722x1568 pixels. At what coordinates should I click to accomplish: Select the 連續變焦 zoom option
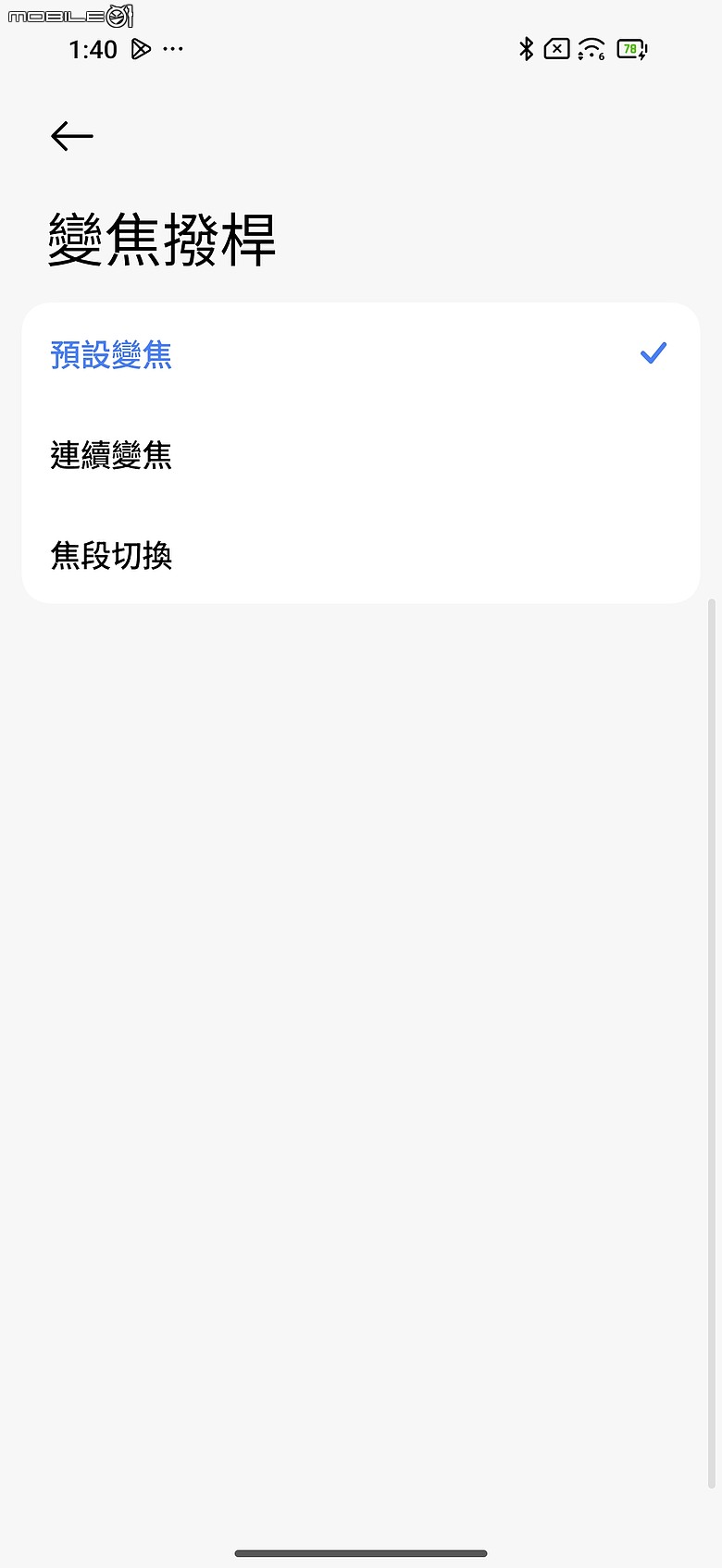click(110, 455)
